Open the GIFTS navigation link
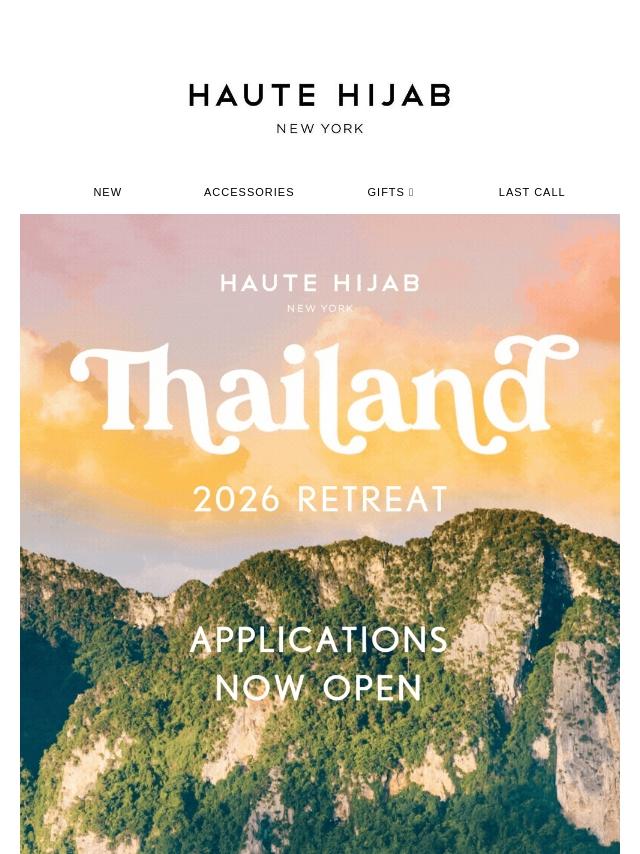This screenshot has height=854, width=640. coord(389,192)
